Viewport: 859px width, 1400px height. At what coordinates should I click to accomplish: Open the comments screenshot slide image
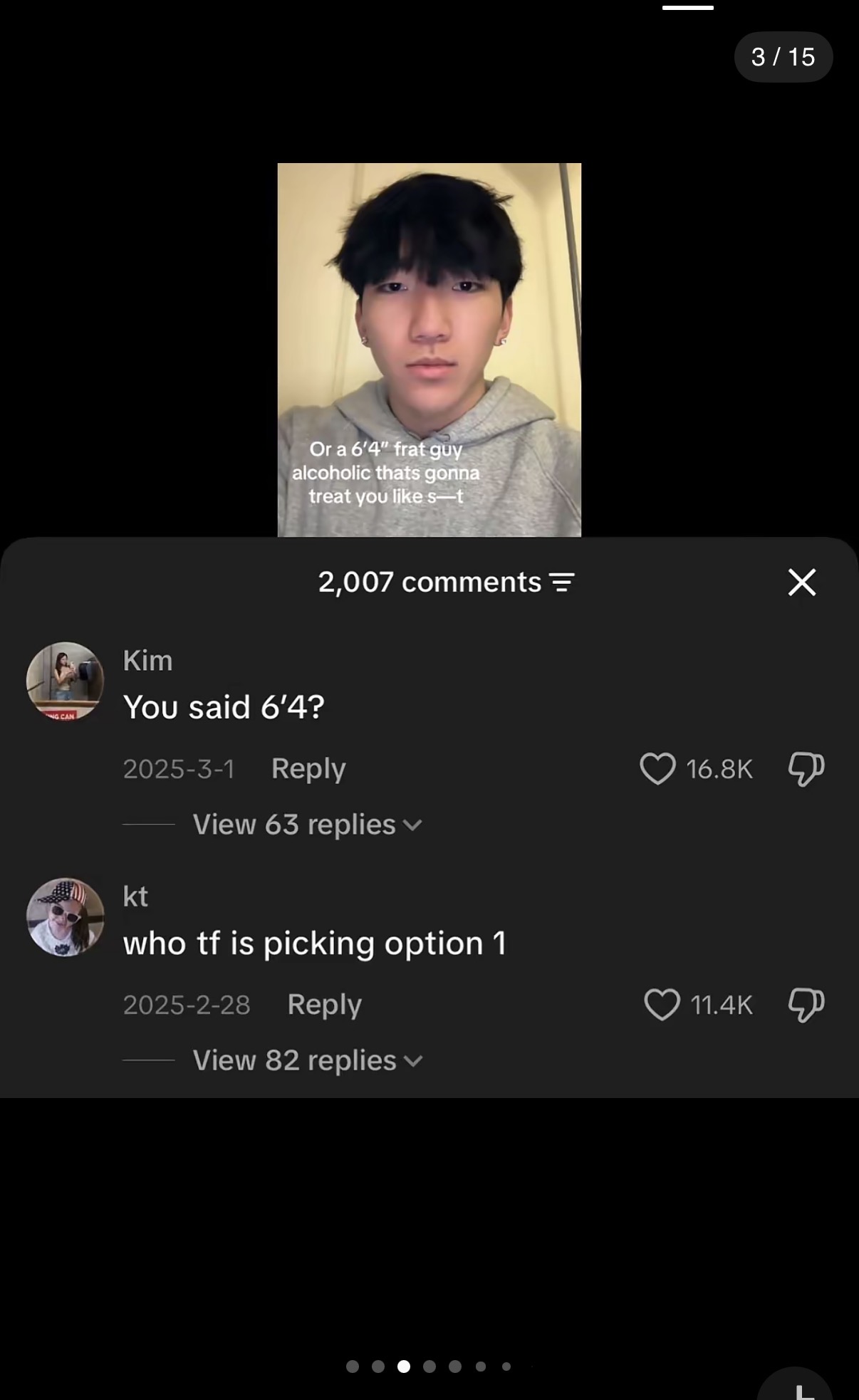coord(429,630)
